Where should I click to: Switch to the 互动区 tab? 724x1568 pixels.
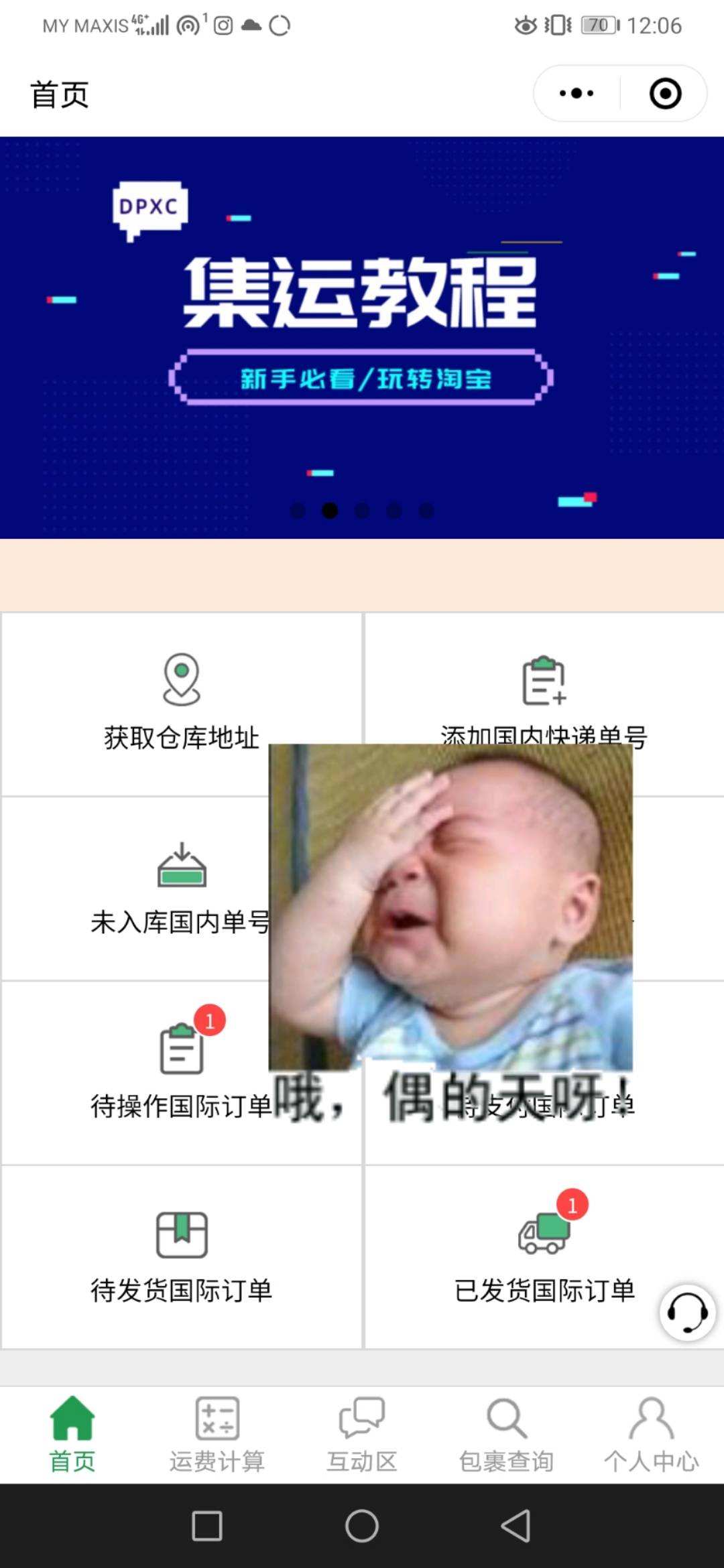tap(362, 1434)
